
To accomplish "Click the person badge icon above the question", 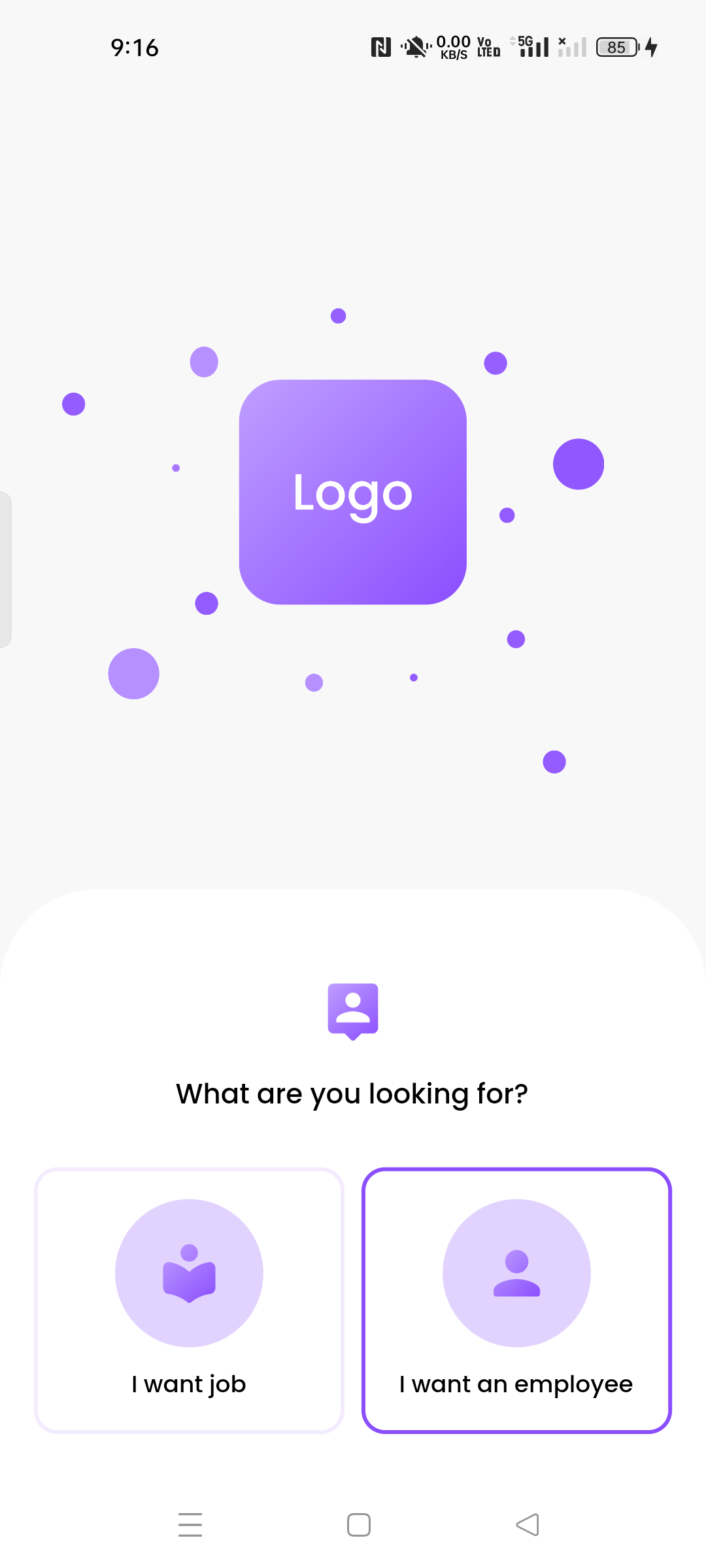I will (x=353, y=1009).
